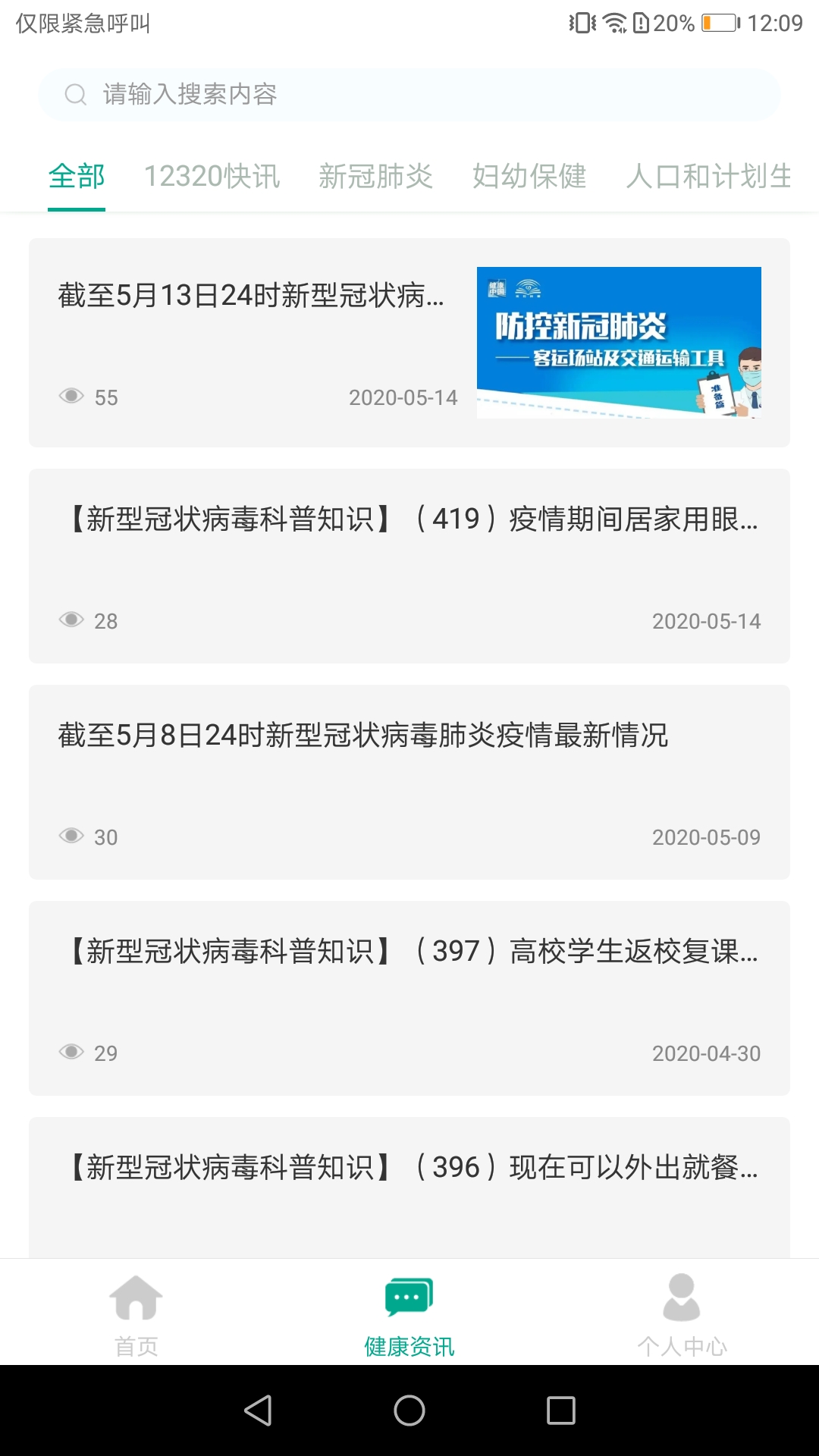Select the 全部 tab
This screenshot has height=1456, width=819.
click(x=76, y=176)
